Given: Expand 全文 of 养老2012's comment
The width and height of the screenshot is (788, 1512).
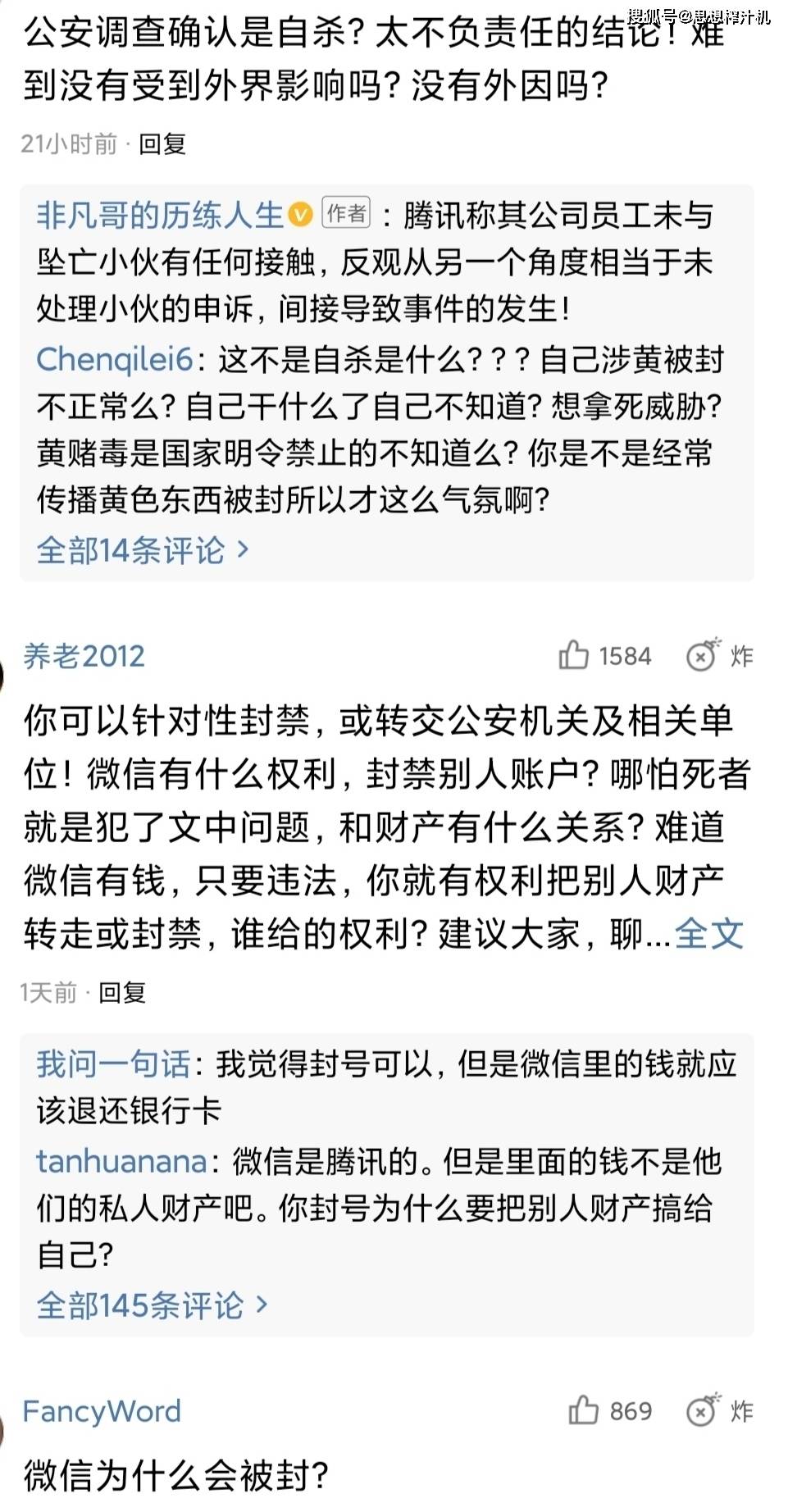Looking at the screenshot, I should click(709, 933).
